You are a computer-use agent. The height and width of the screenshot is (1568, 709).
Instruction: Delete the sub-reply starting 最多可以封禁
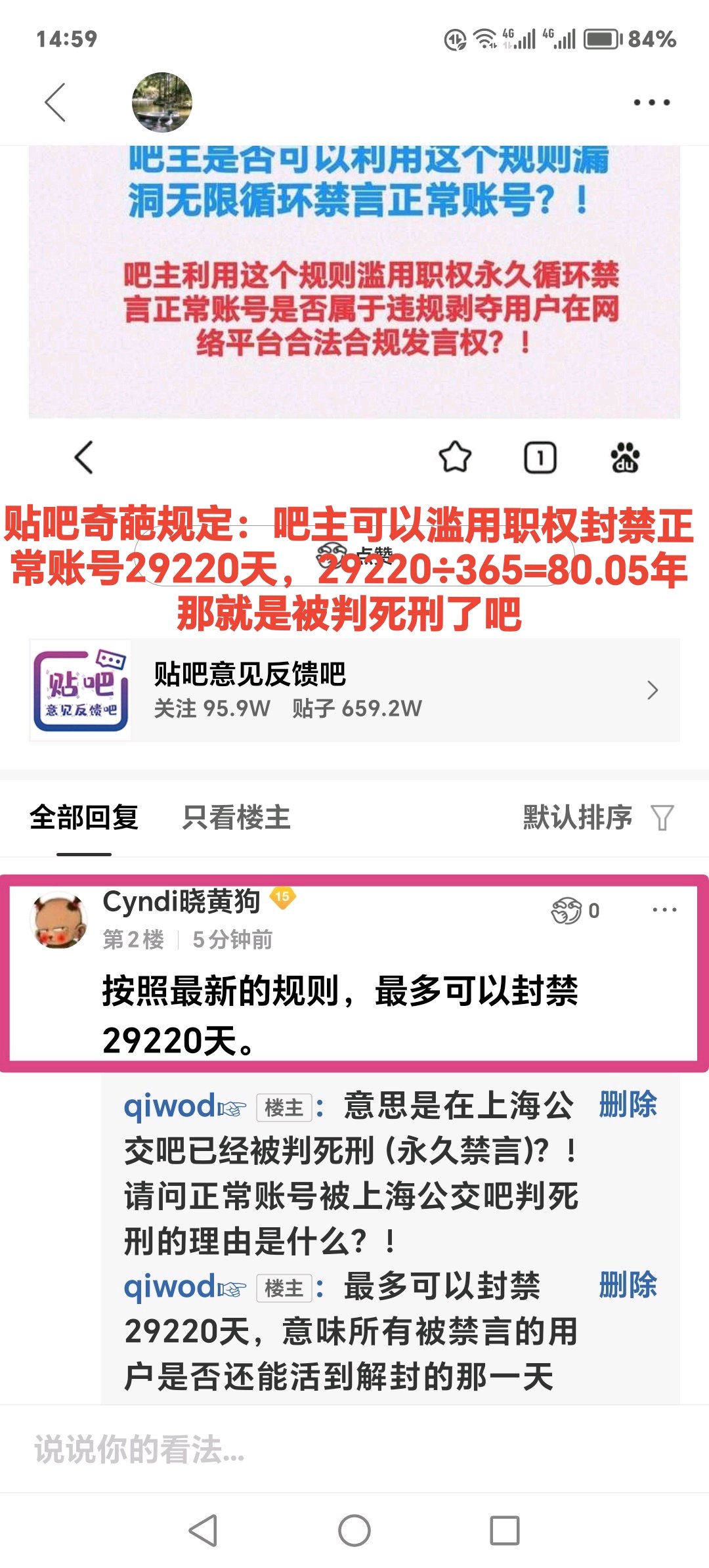pos(628,1285)
